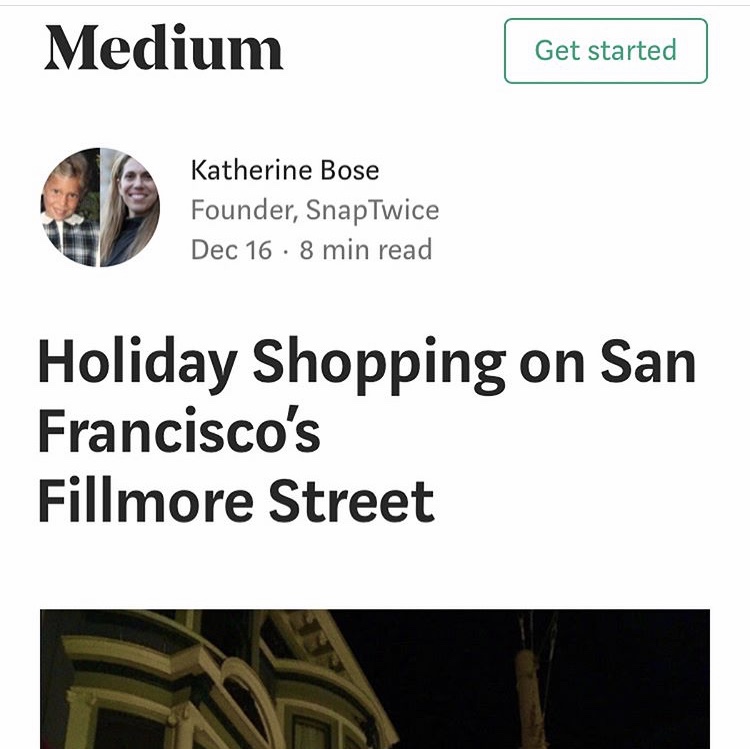Open the Medium home logo

click(x=163, y=49)
